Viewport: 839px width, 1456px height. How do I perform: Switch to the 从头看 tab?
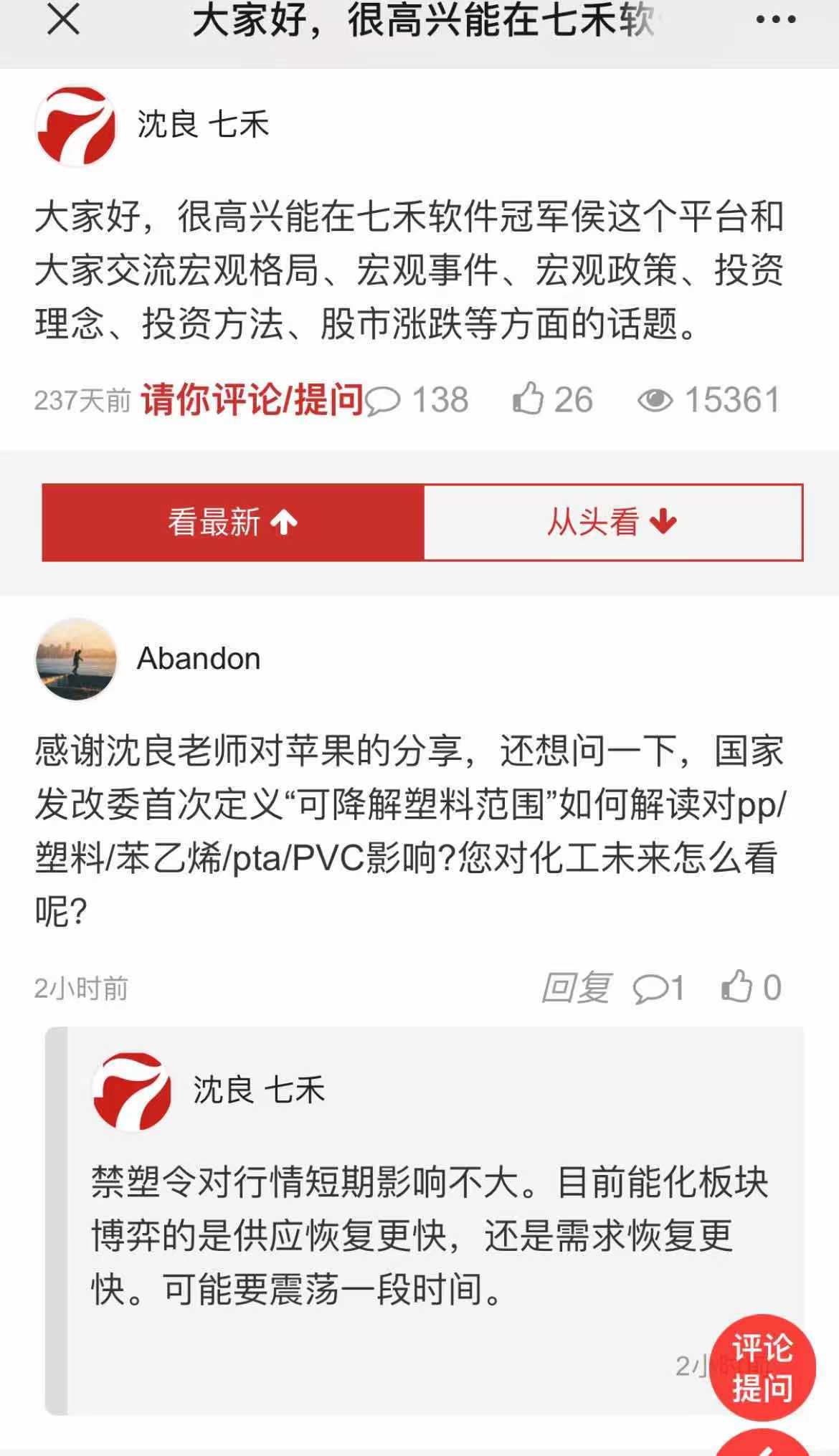coord(612,522)
